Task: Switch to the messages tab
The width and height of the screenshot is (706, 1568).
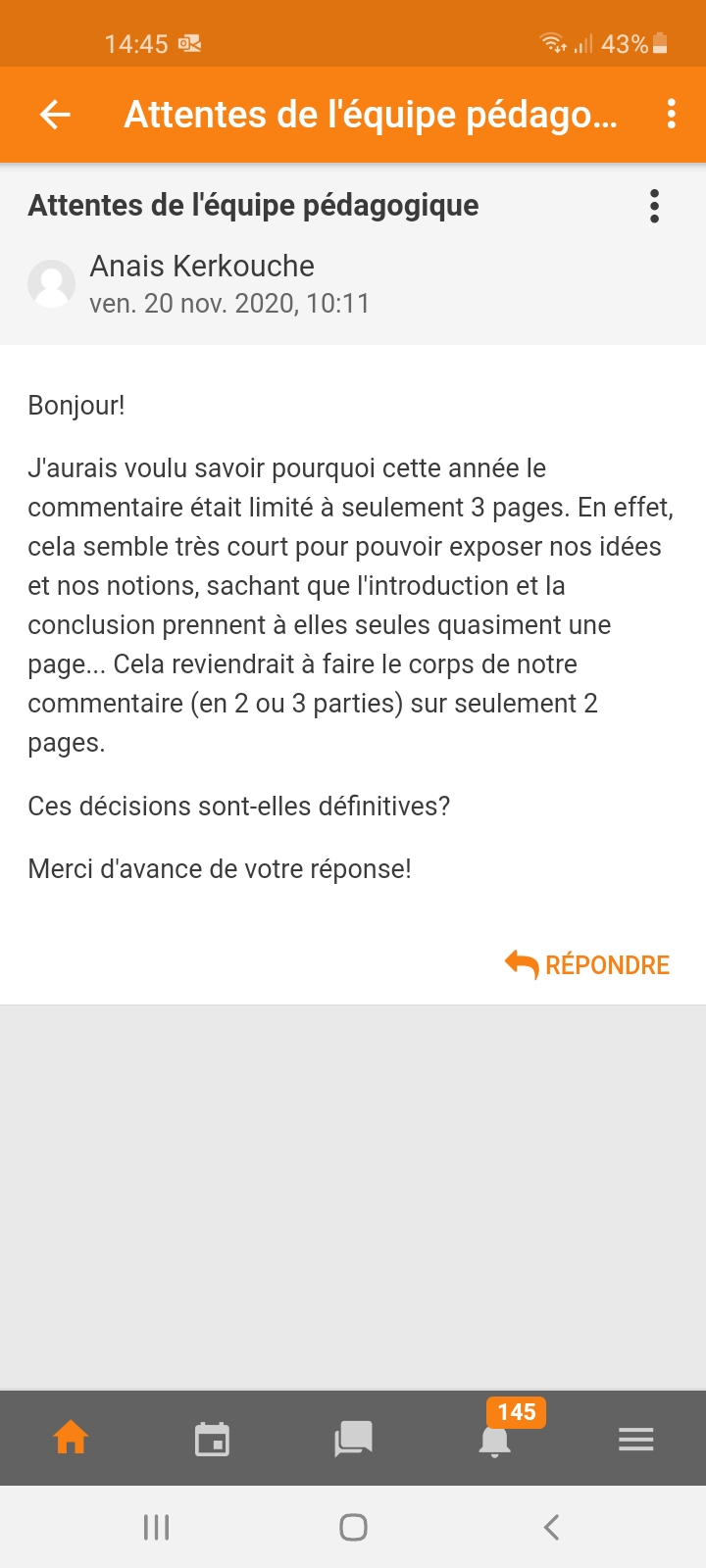Action: coord(353,1439)
